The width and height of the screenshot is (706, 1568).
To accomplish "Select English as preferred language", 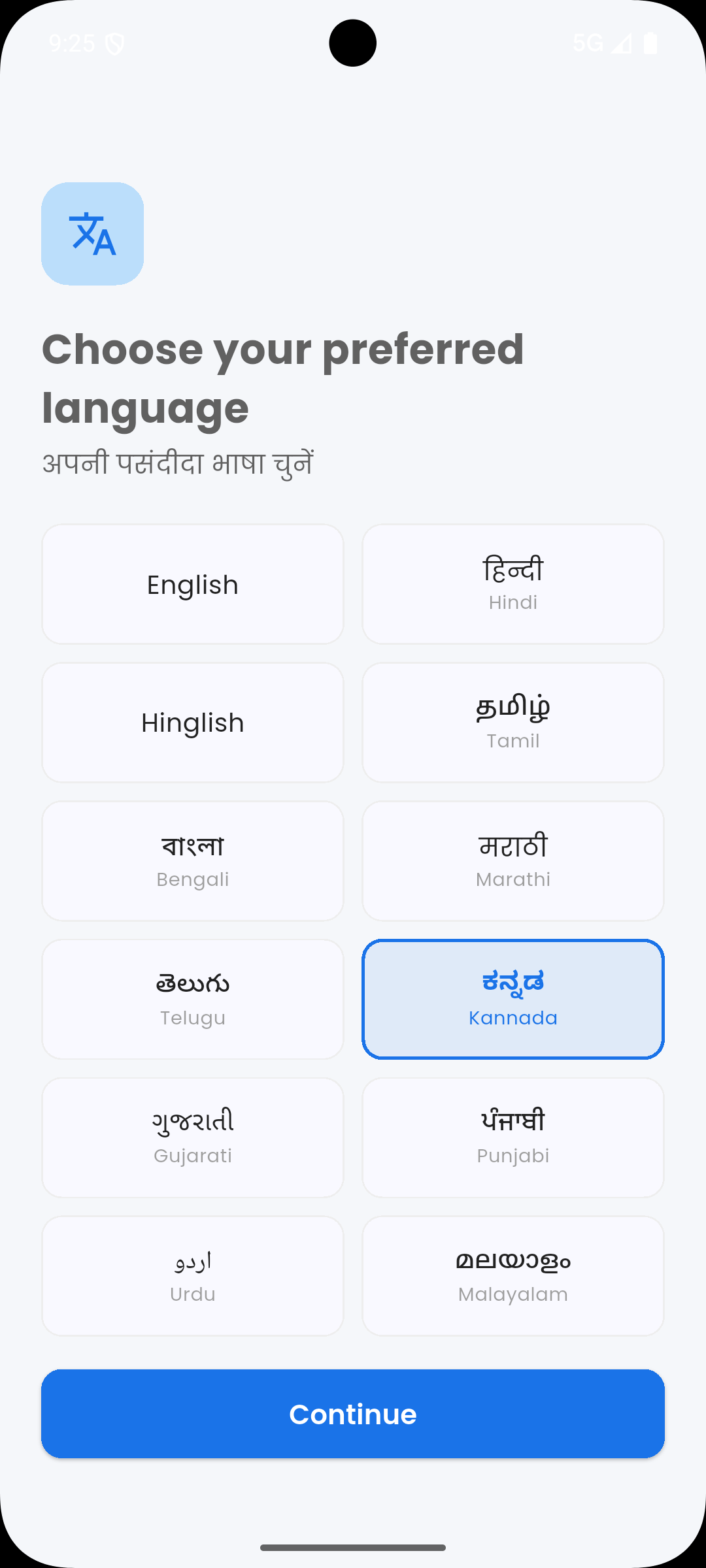I will coord(192,584).
